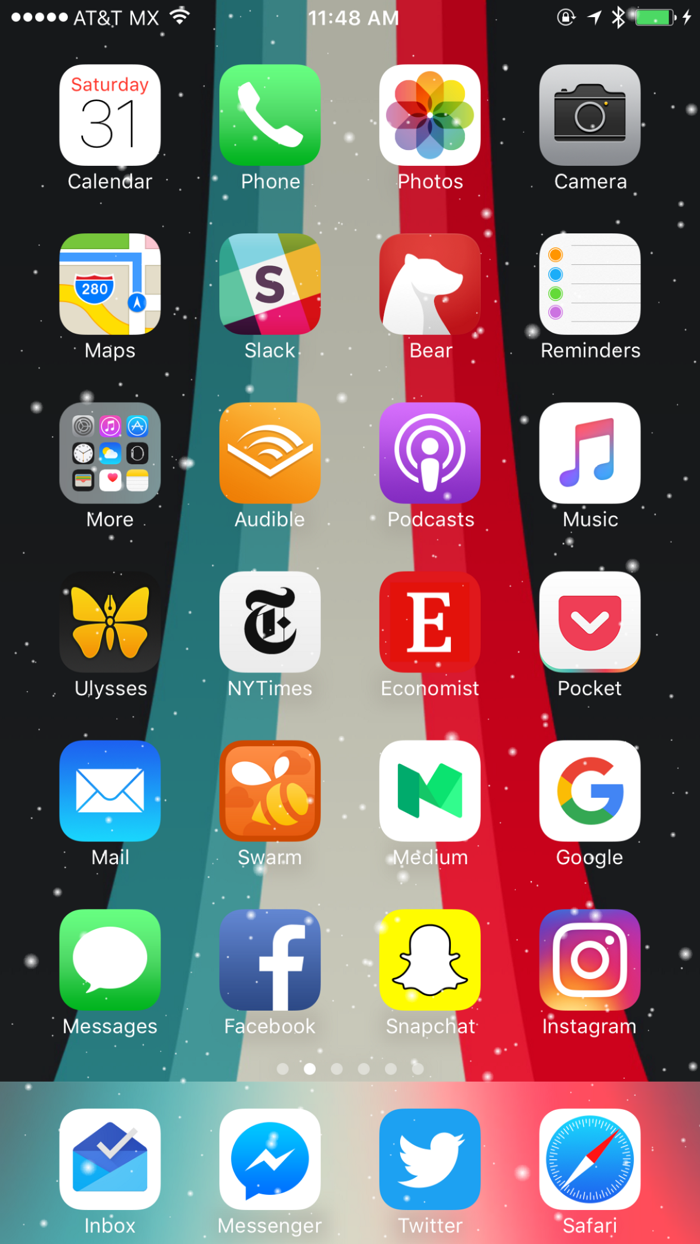Launch Safari from the dock

tap(590, 1159)
